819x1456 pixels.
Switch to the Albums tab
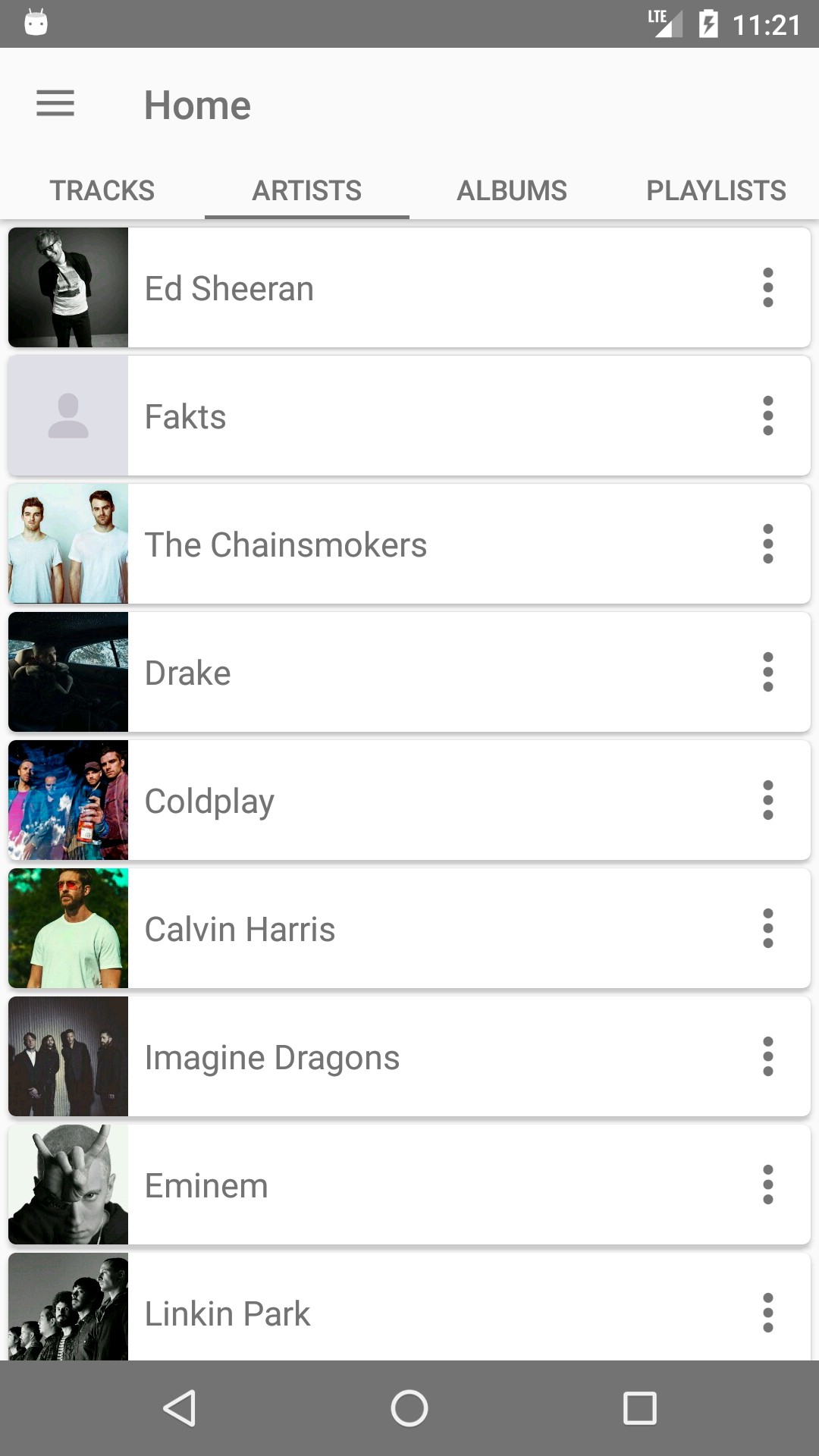pos(512,190)
